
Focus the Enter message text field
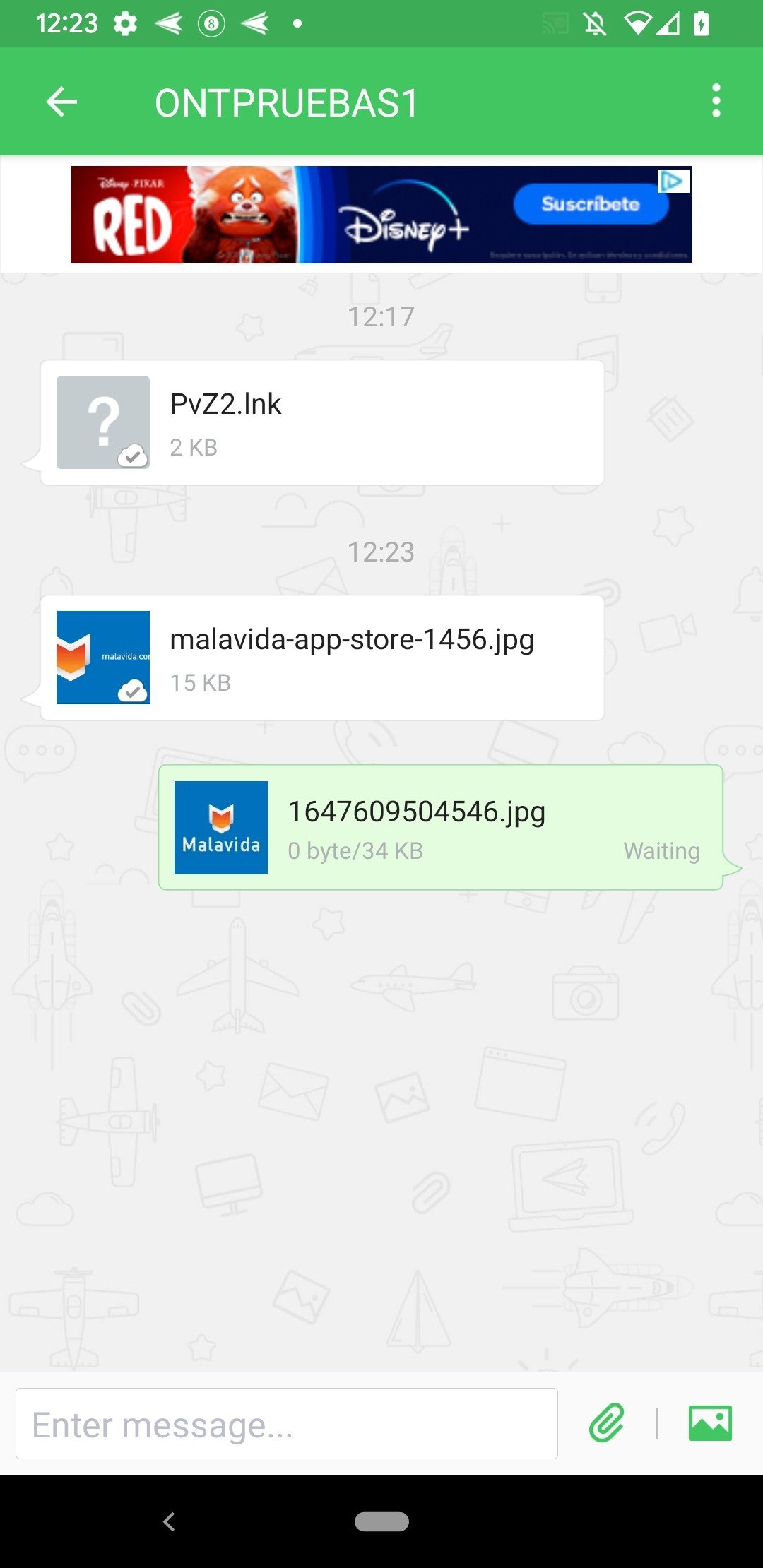click(287, 1423)
